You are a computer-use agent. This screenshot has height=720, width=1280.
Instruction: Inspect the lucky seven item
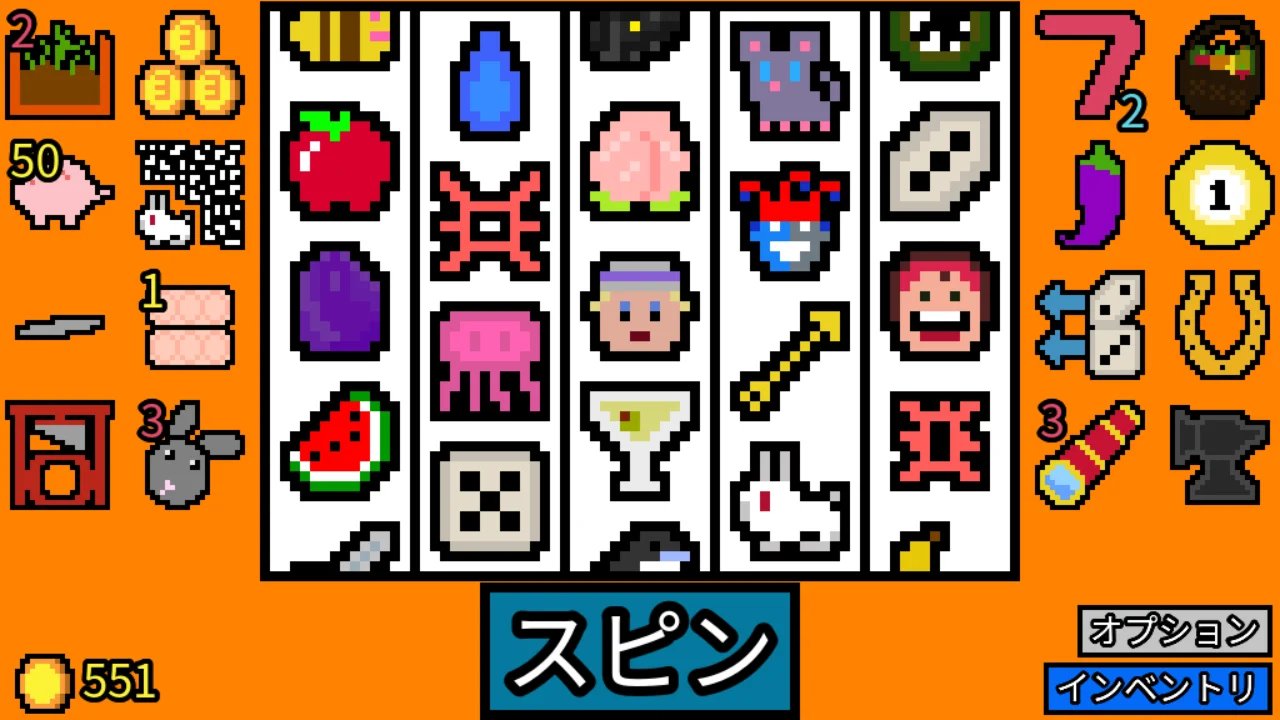[x=1088, y=65]
